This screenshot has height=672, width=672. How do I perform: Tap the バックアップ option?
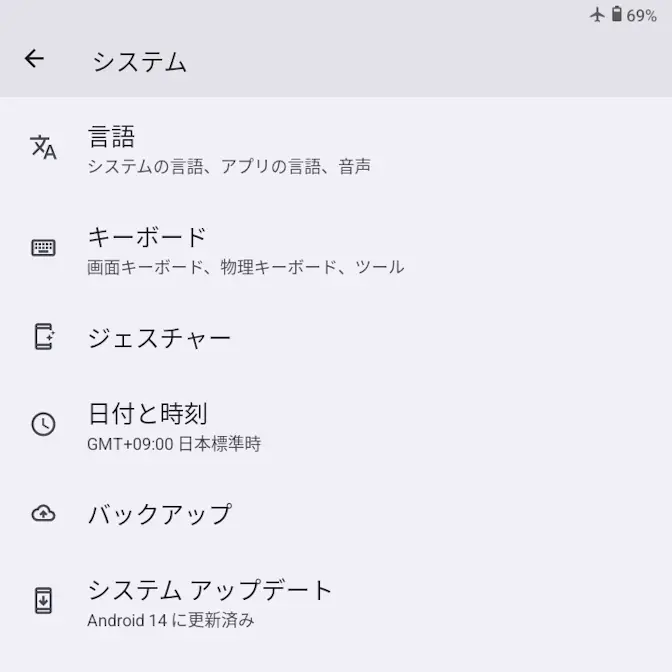click(x=160, y=514)
